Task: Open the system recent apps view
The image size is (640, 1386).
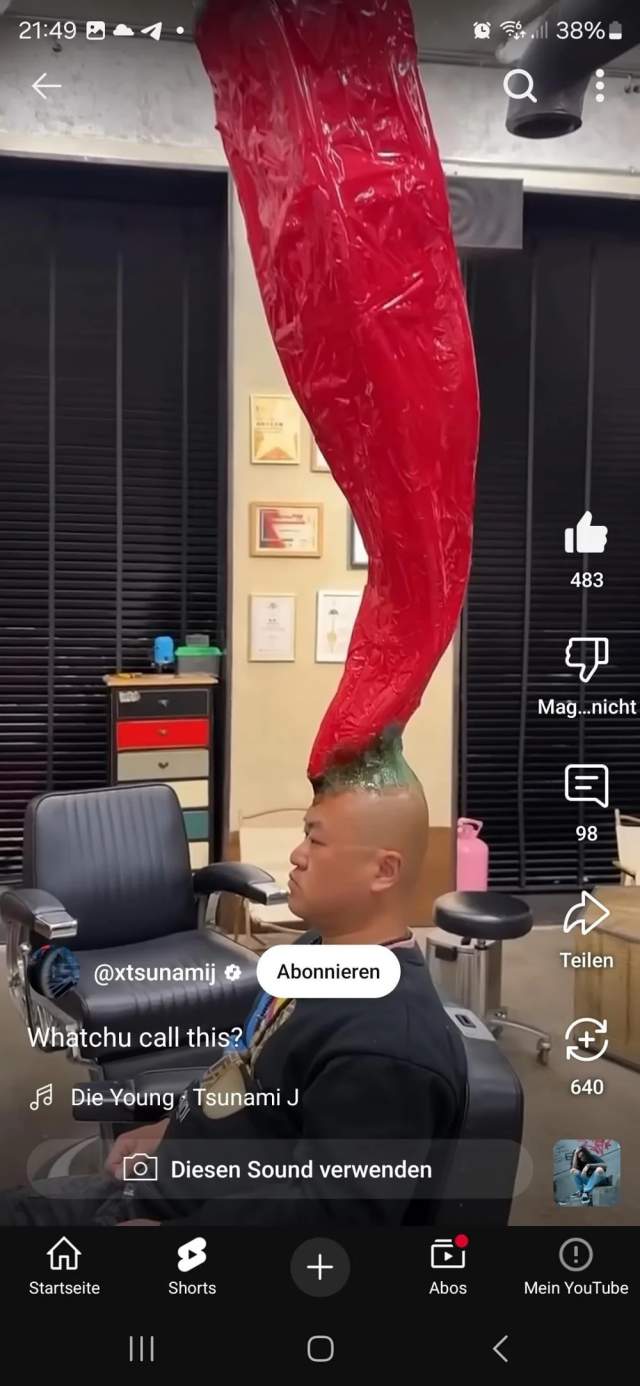Action: pyautogui.click(x=141, y=1348)
